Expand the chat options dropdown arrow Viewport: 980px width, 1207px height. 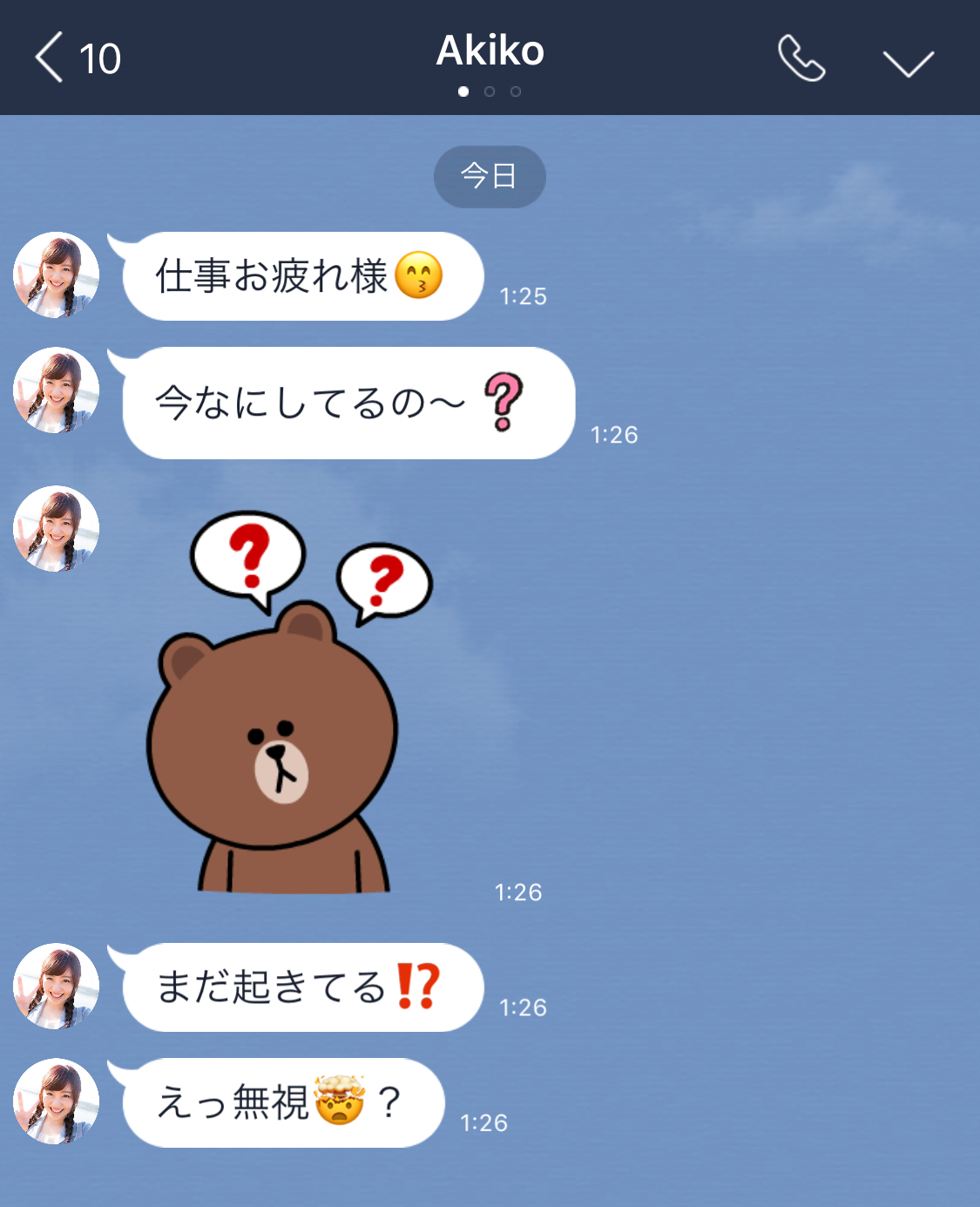point(908,63)
